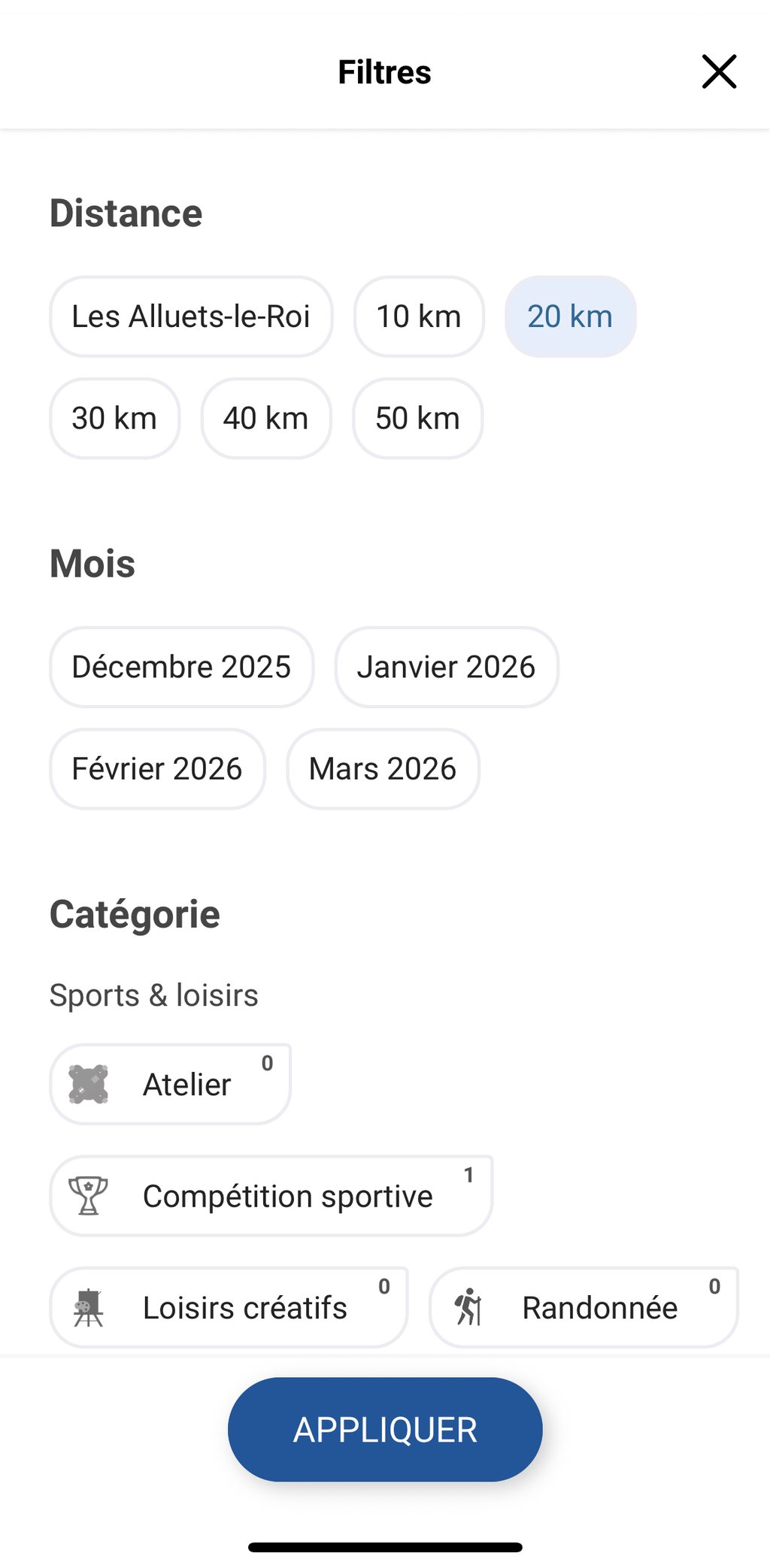Tap the Loisirs créatifs category chip

pyautogui.click(x=228, y=1308)
